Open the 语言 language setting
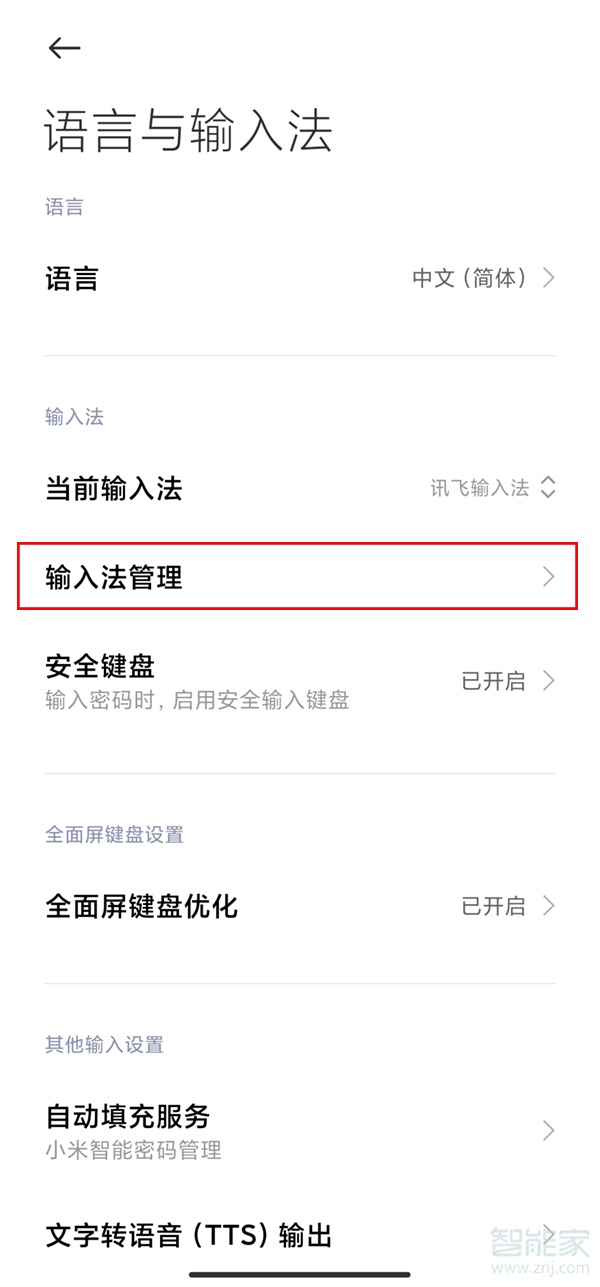 coord(300,278)
